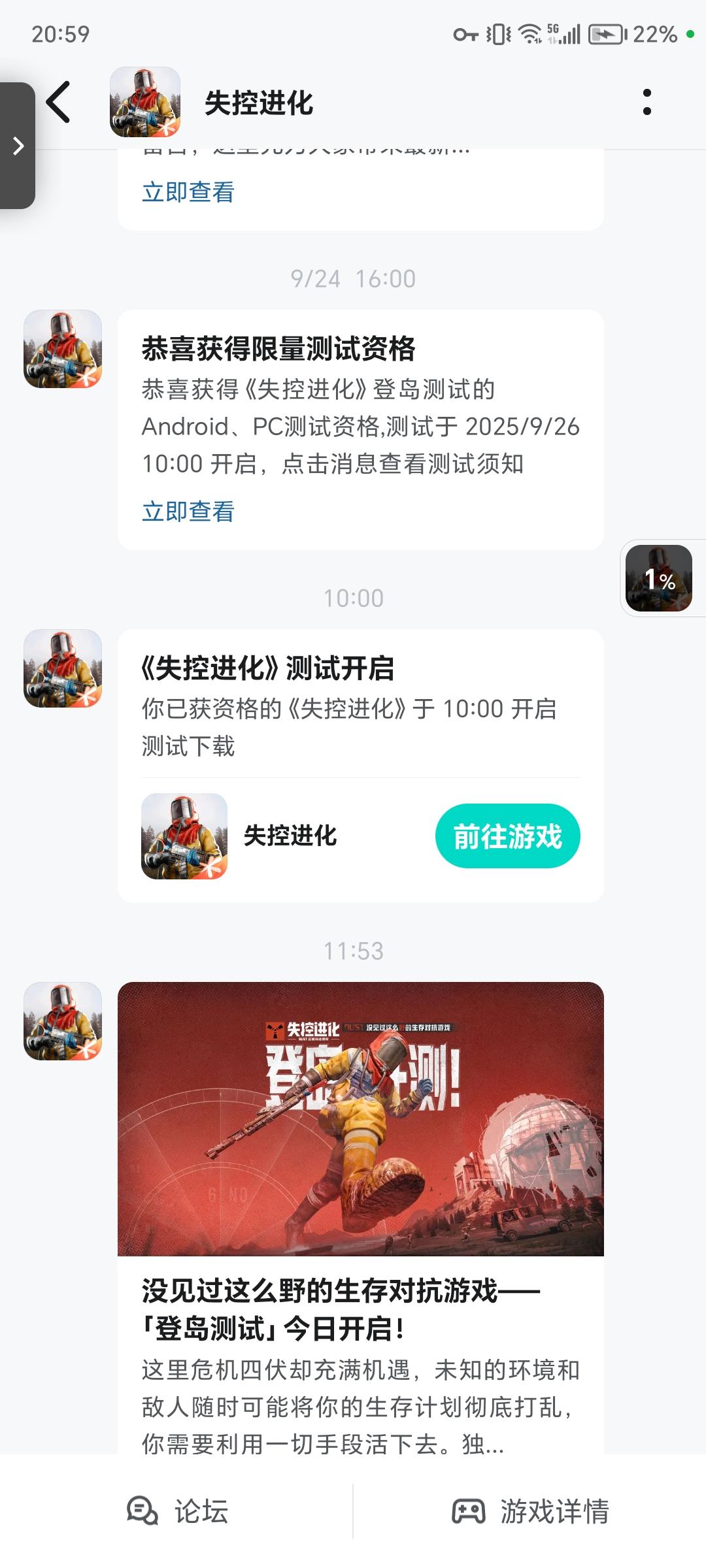Tap the vibrate mode icon in the status bar
706x1568 pixels.
coord(498,37)
